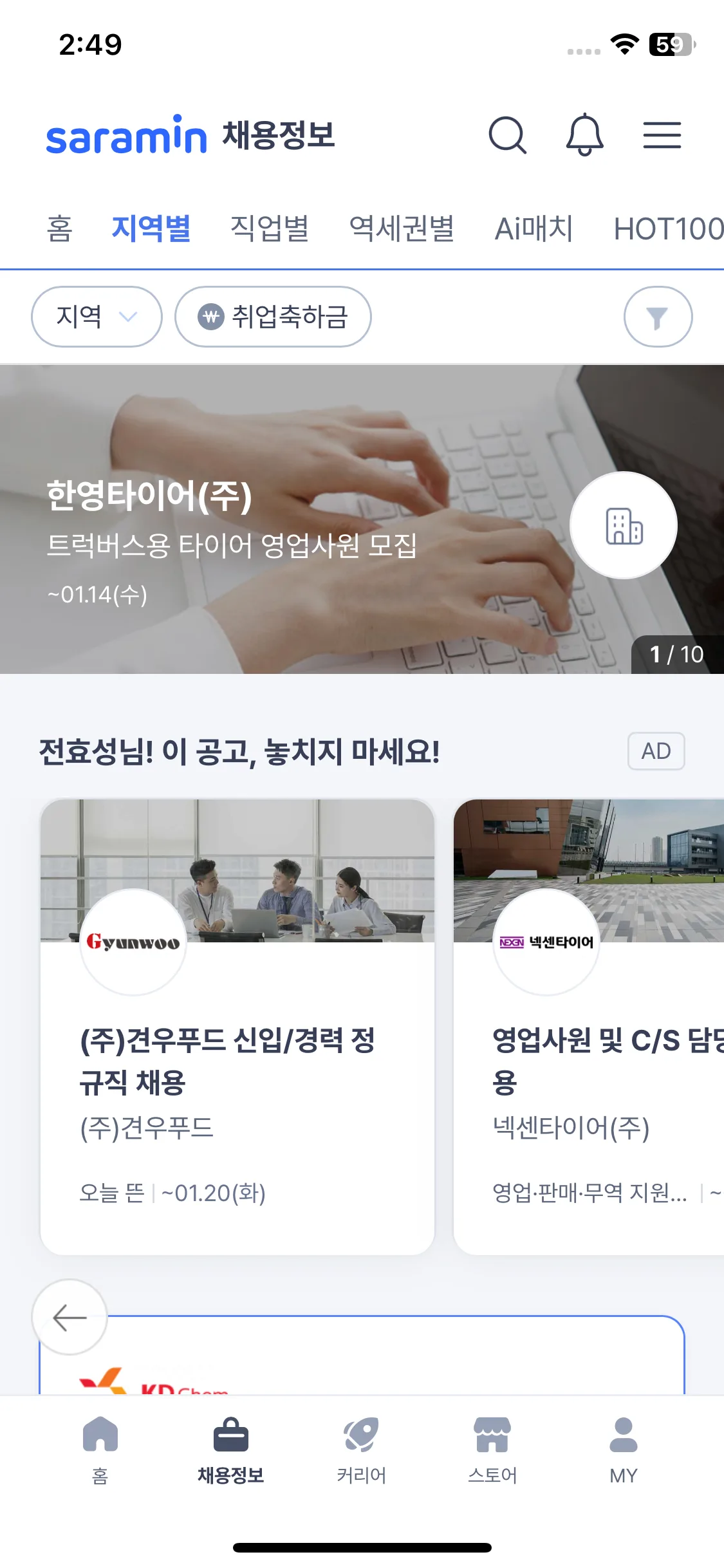Open the 스토어 bottom tab
Image resolution: width=724 pixels, height=1568 pixels.
click(x=492, y=1450)
